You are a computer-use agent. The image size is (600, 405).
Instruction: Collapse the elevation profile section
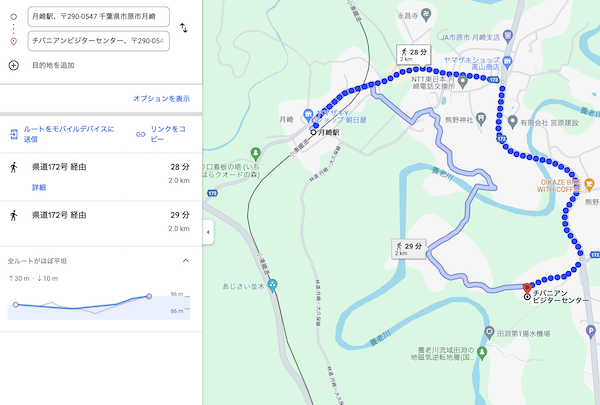185,261
